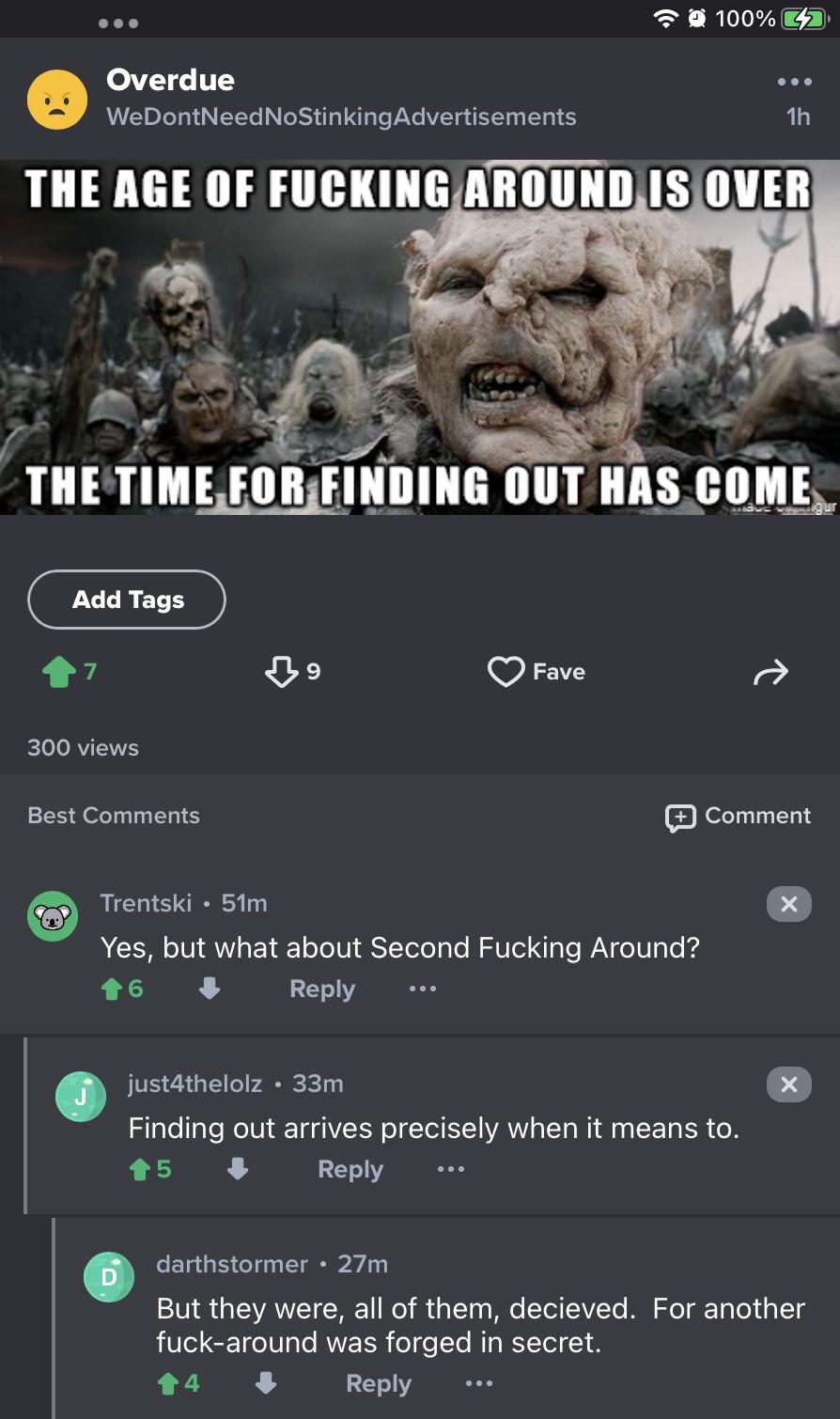Tap the Add Tags button
Viewport: 840px width, 1419px height.
127,600
